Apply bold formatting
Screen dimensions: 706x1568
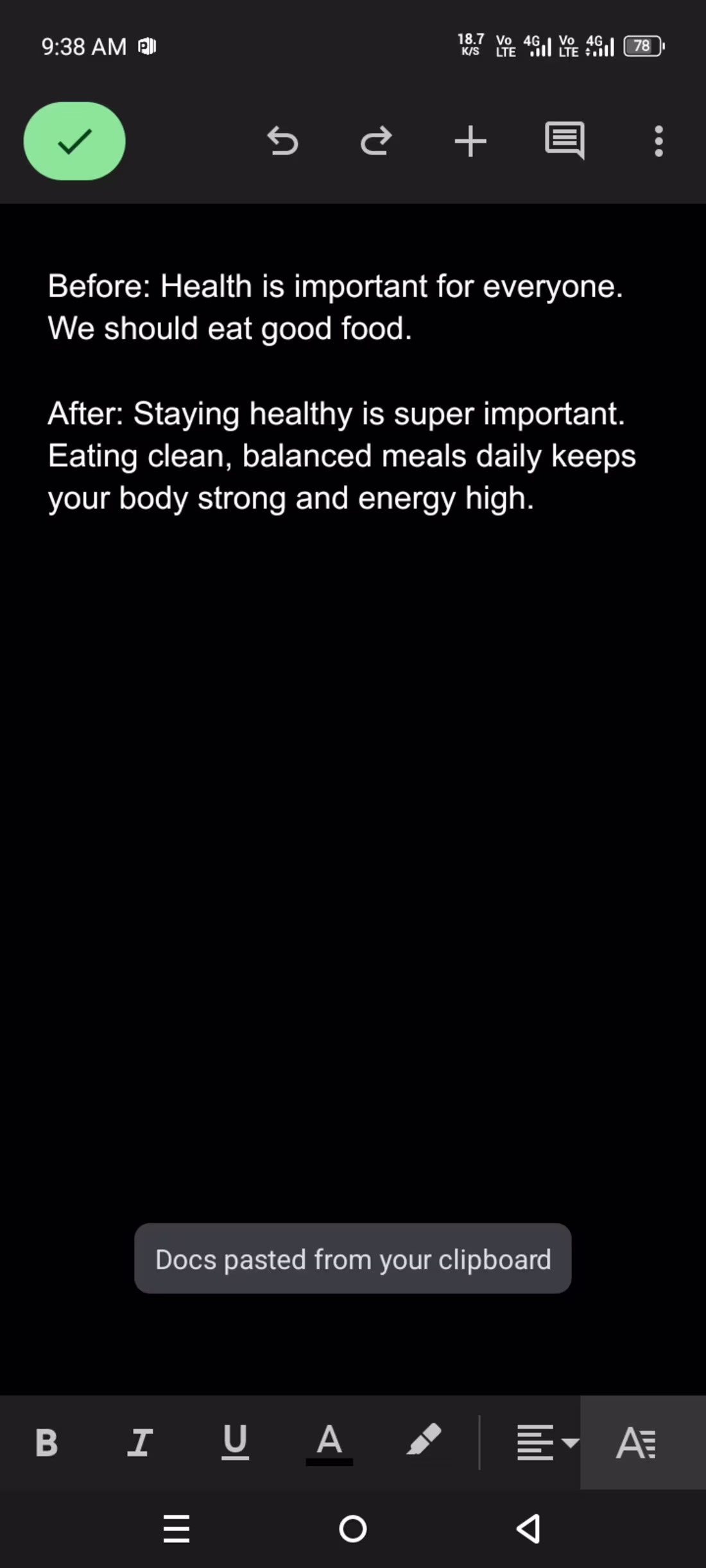click(x=46, y=1443)
